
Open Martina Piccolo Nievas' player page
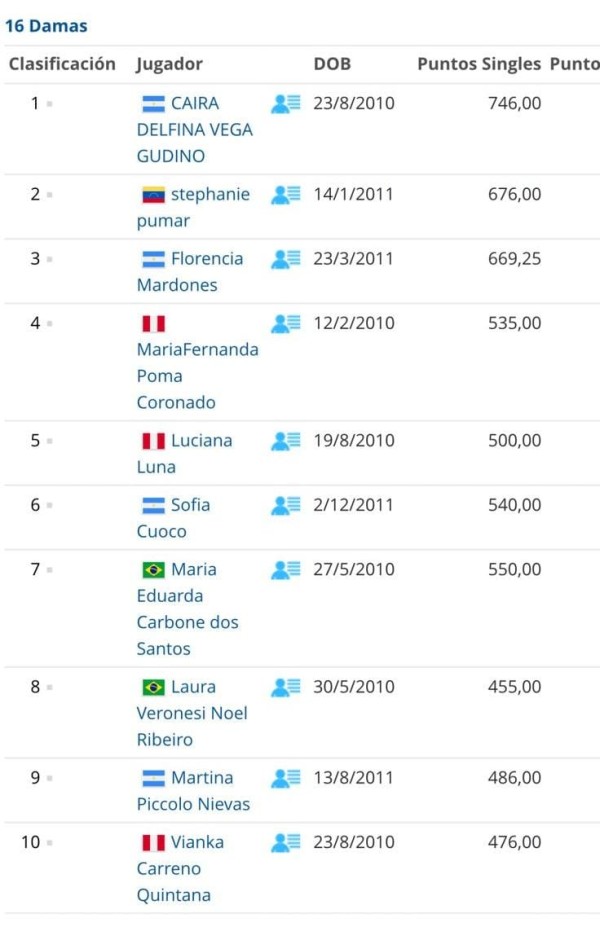[201, 778]
